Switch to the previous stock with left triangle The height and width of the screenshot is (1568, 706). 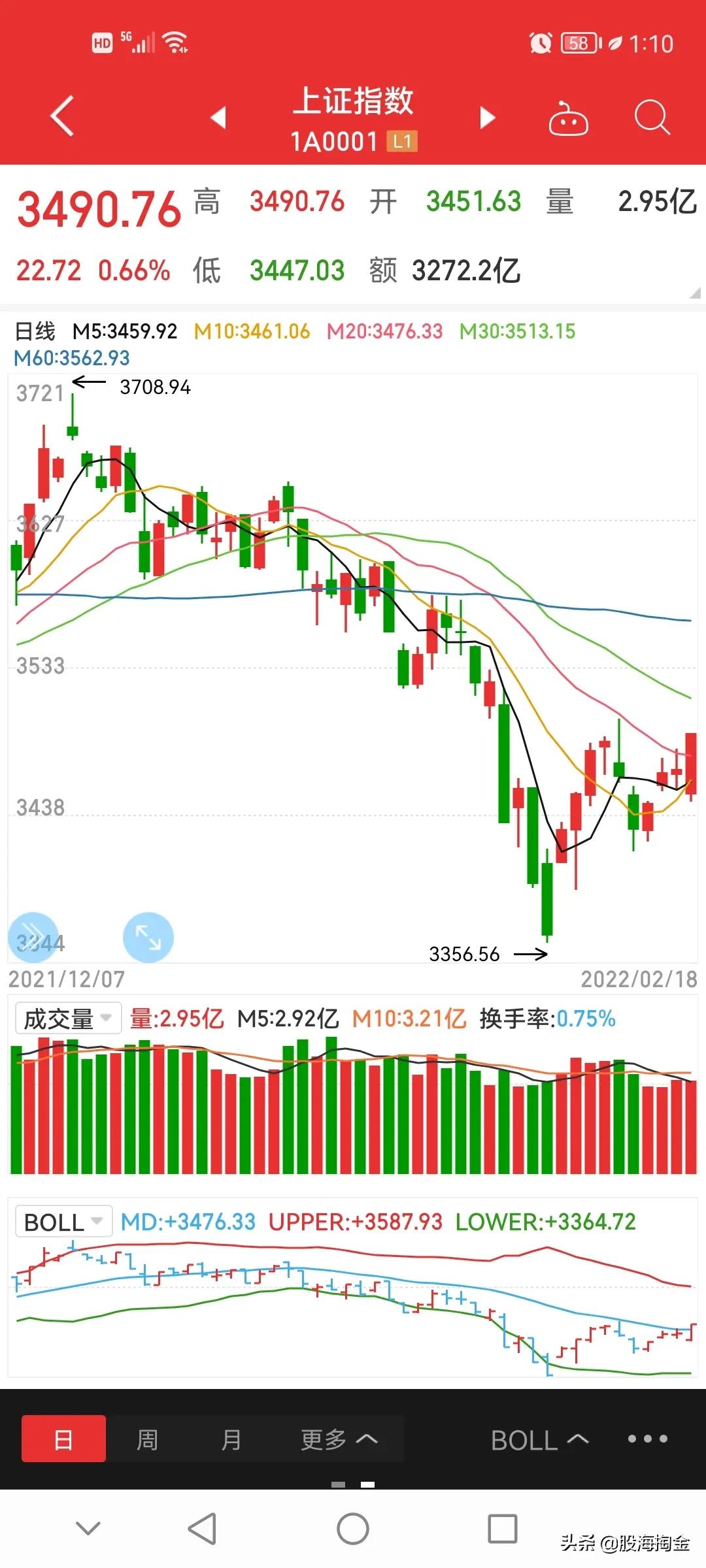coord(218,118)
